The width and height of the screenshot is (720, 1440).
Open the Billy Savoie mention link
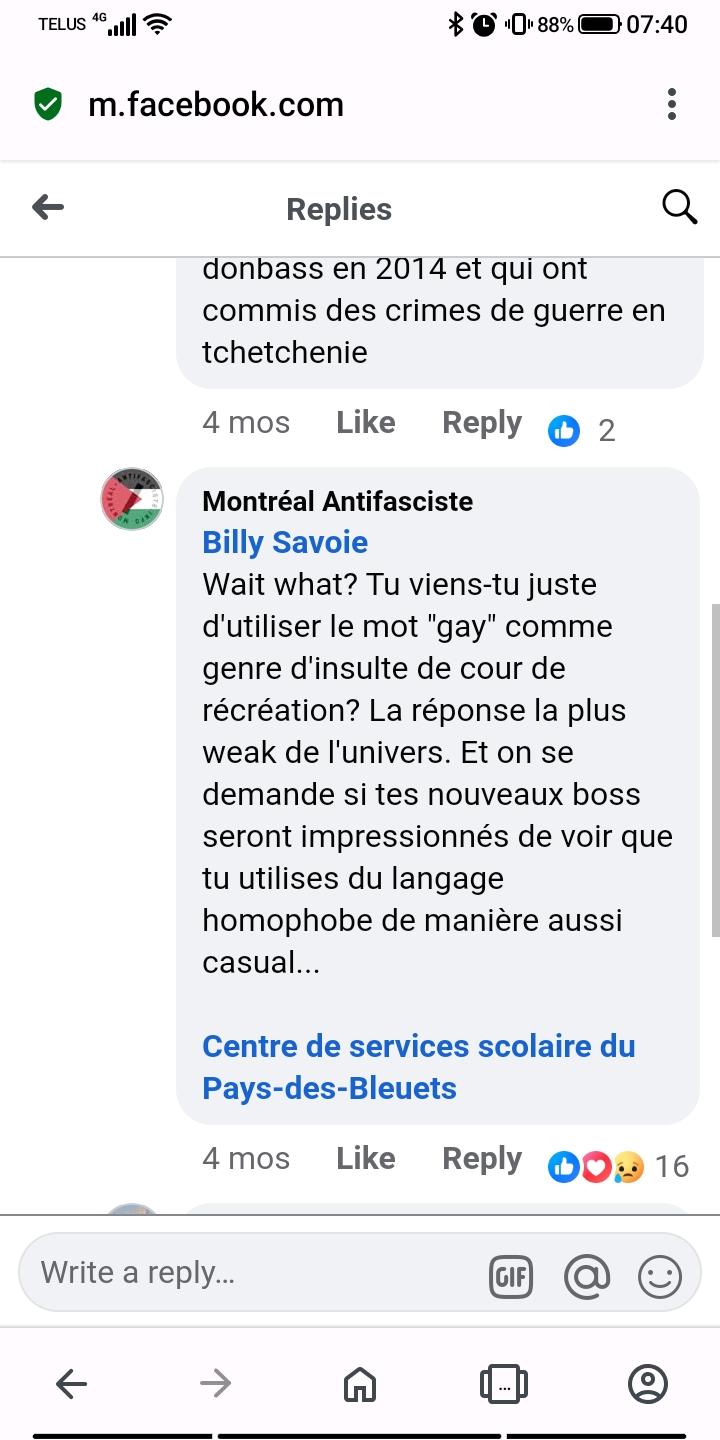[x=285, y=542]
